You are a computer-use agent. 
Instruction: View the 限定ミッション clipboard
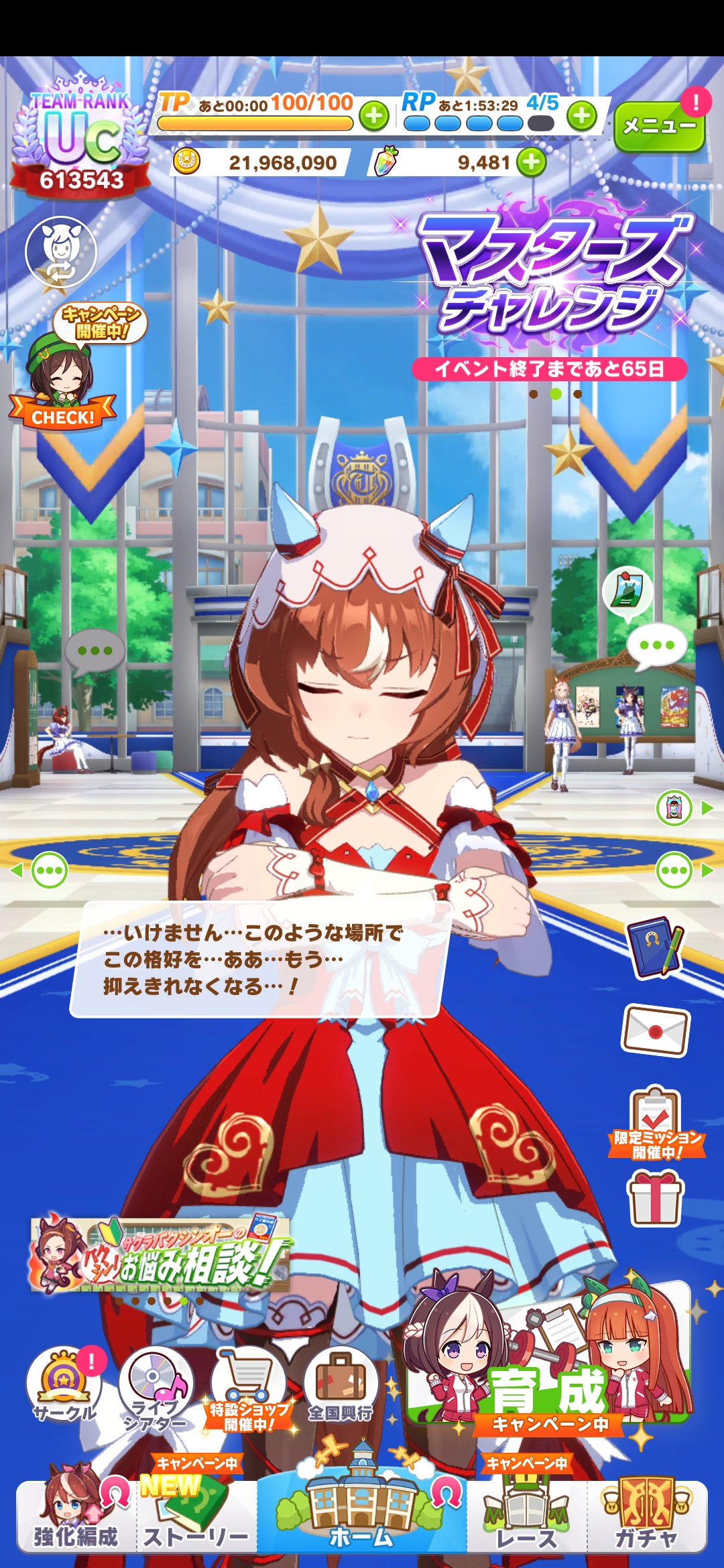click(x=655, y=1120)
